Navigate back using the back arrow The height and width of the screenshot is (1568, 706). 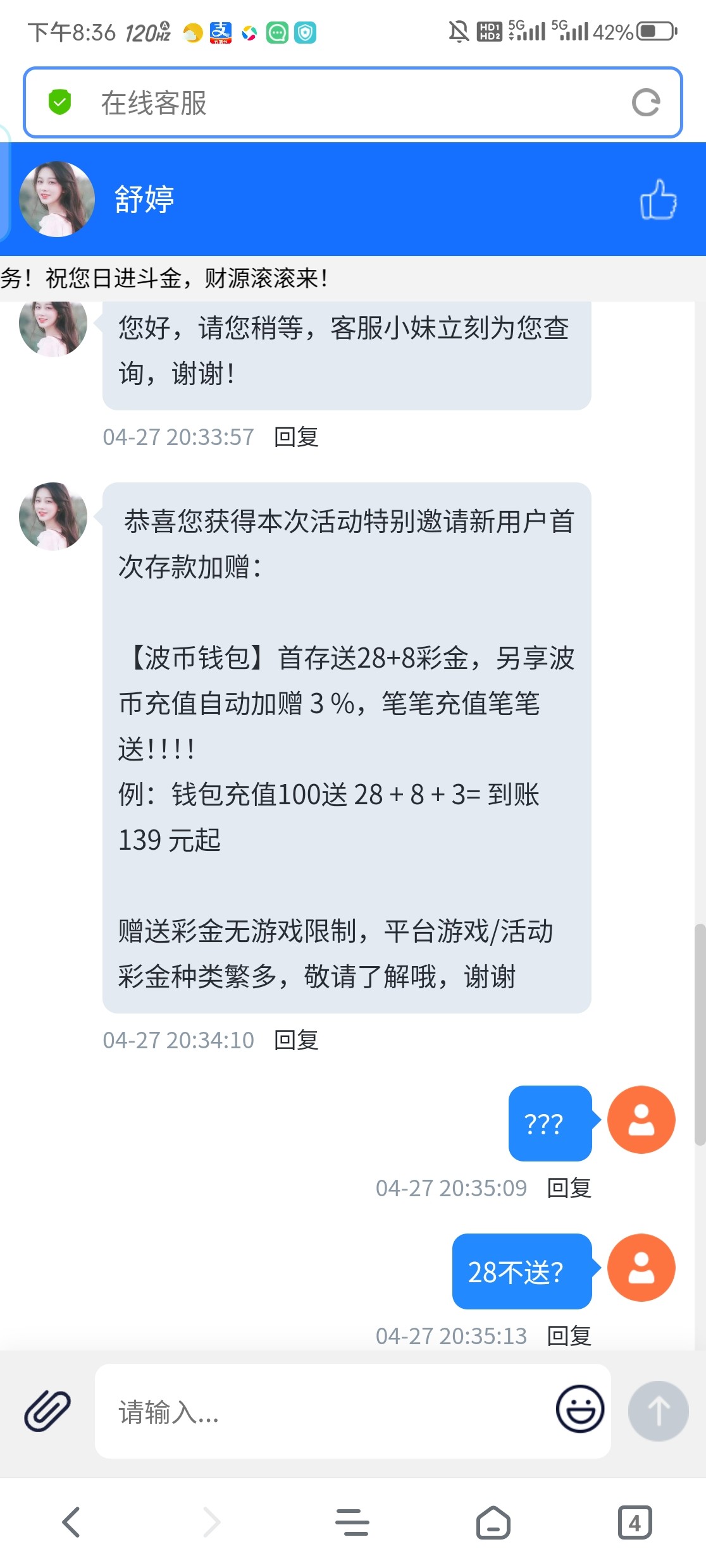point(71,1521)
